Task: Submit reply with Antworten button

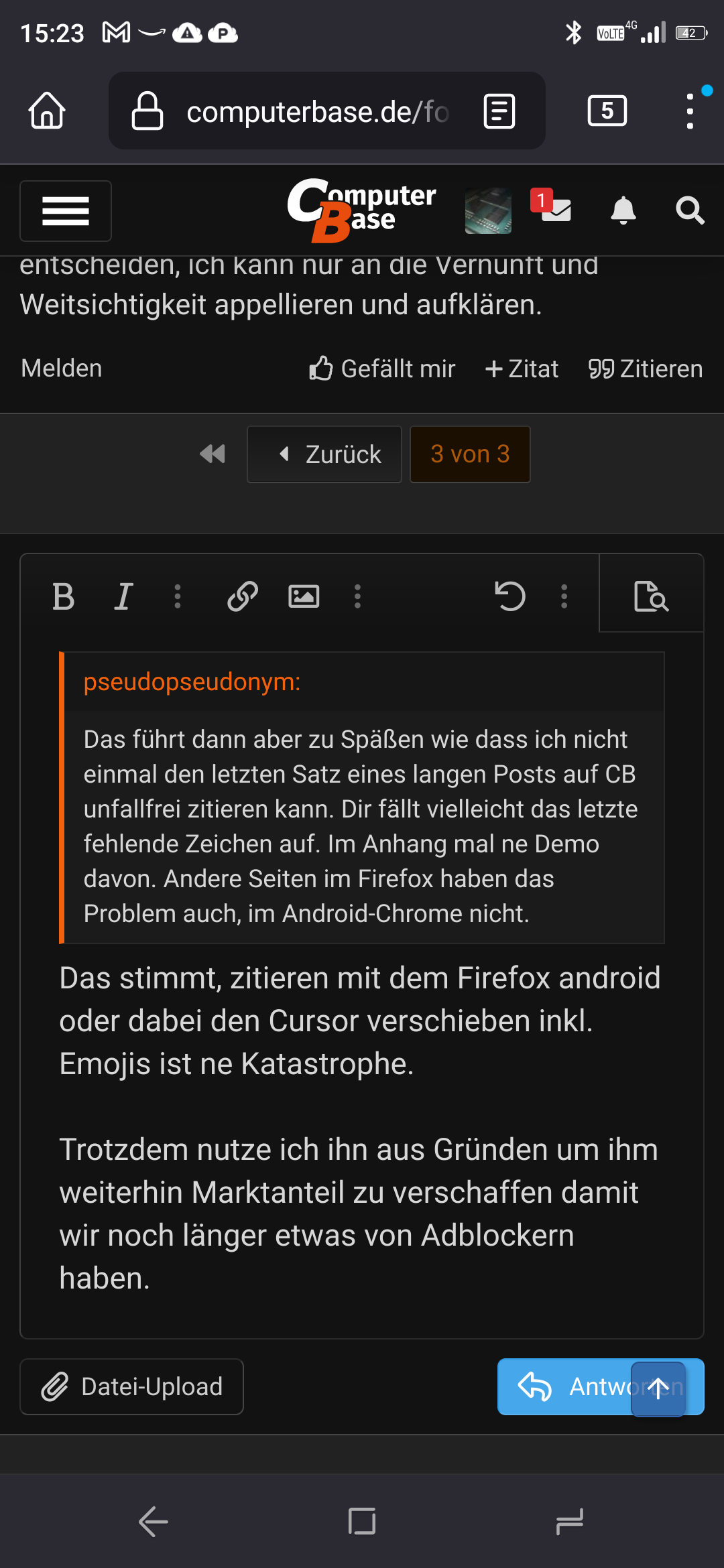Action: tap(590, 1387)
